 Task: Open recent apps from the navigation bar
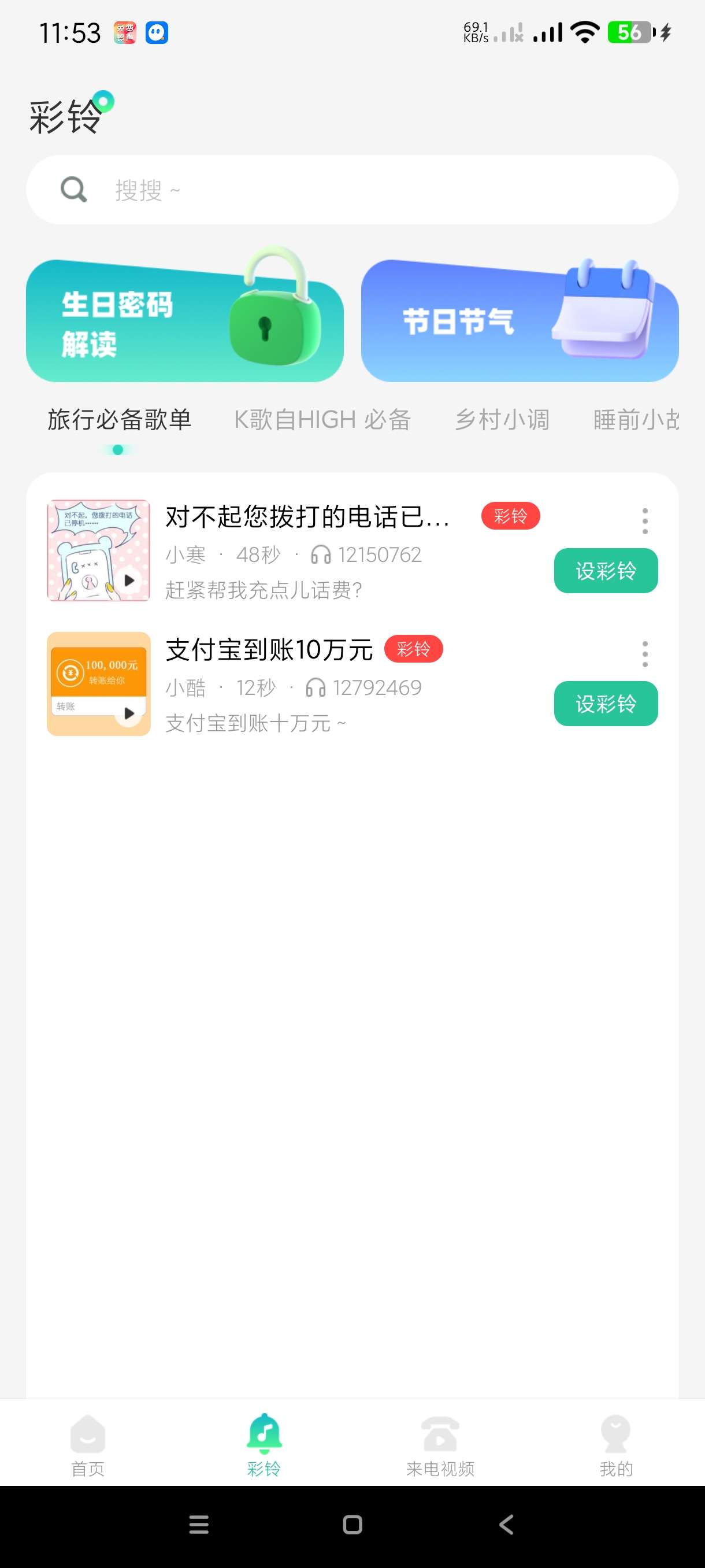[199, 1525]
